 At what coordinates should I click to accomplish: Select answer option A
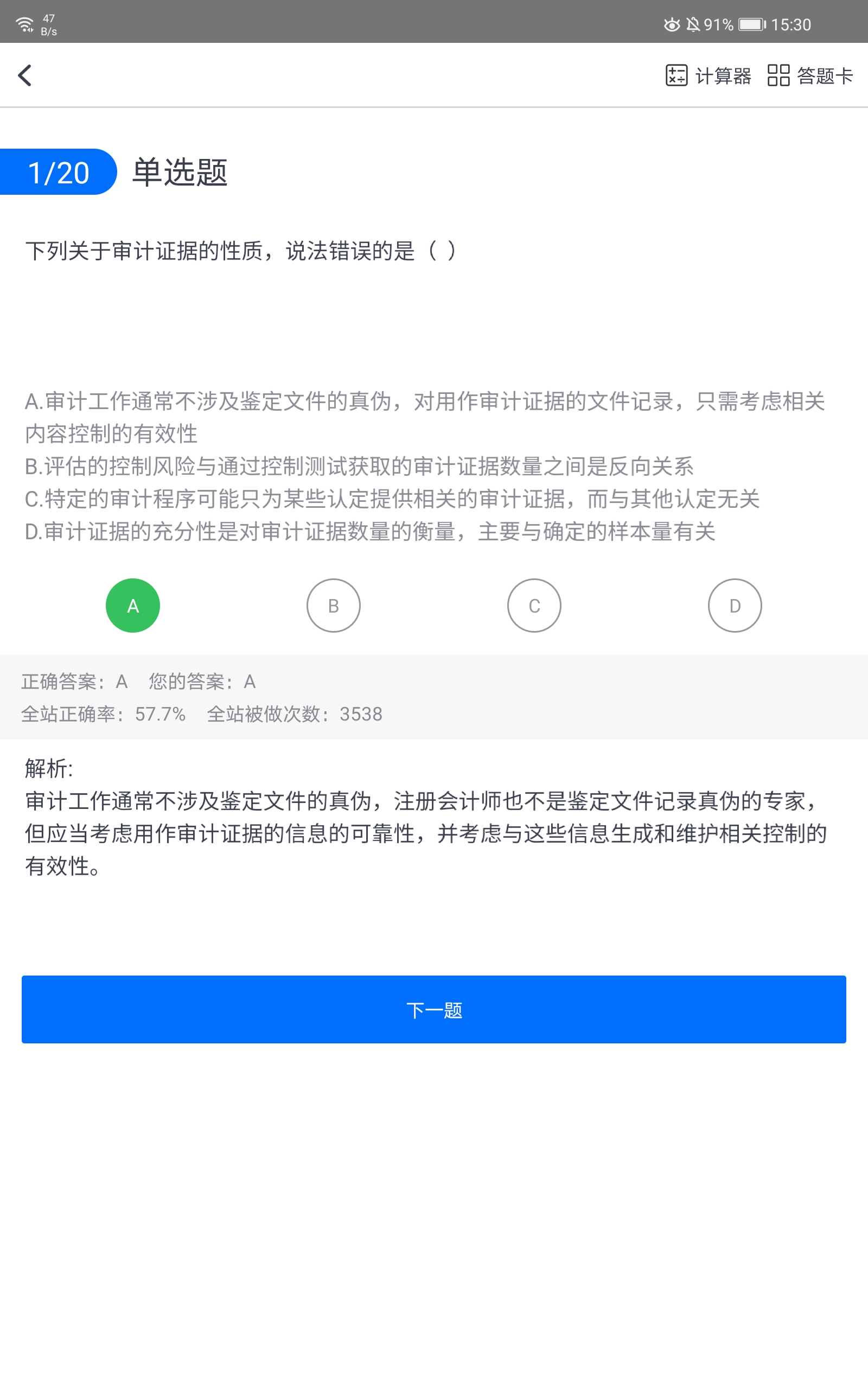coord(132,606)
